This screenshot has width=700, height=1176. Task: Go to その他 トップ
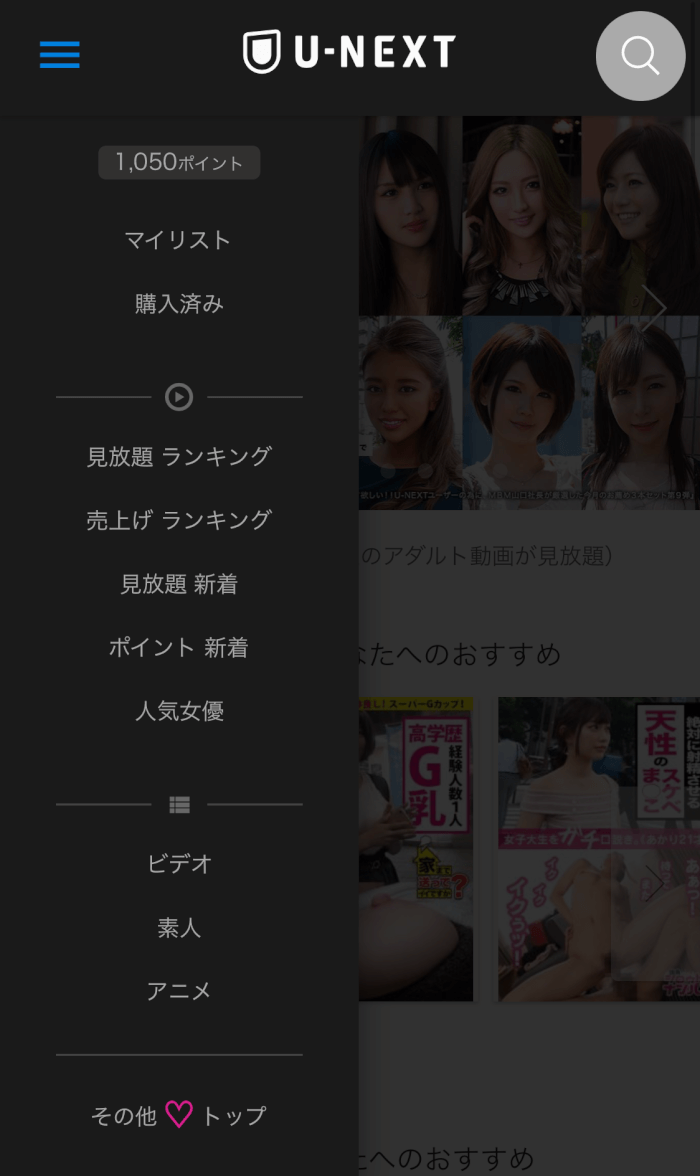click(x=178, y=1115)
